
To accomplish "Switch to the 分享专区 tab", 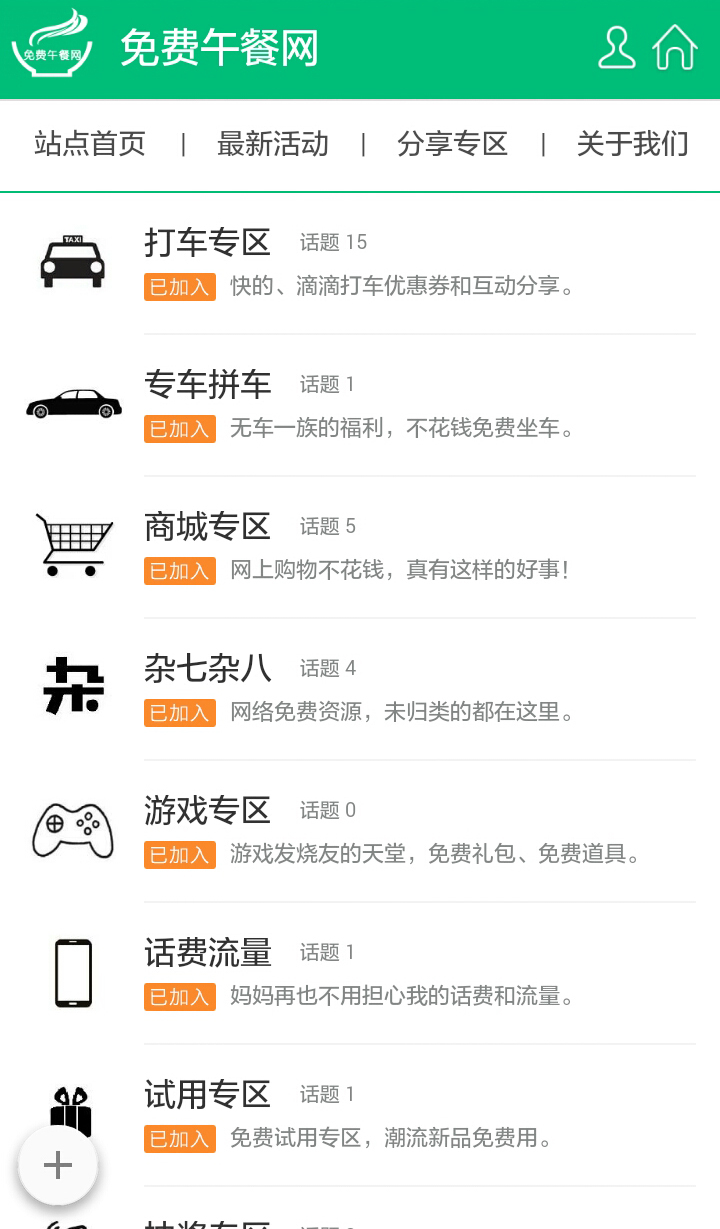I will (452, 144).
